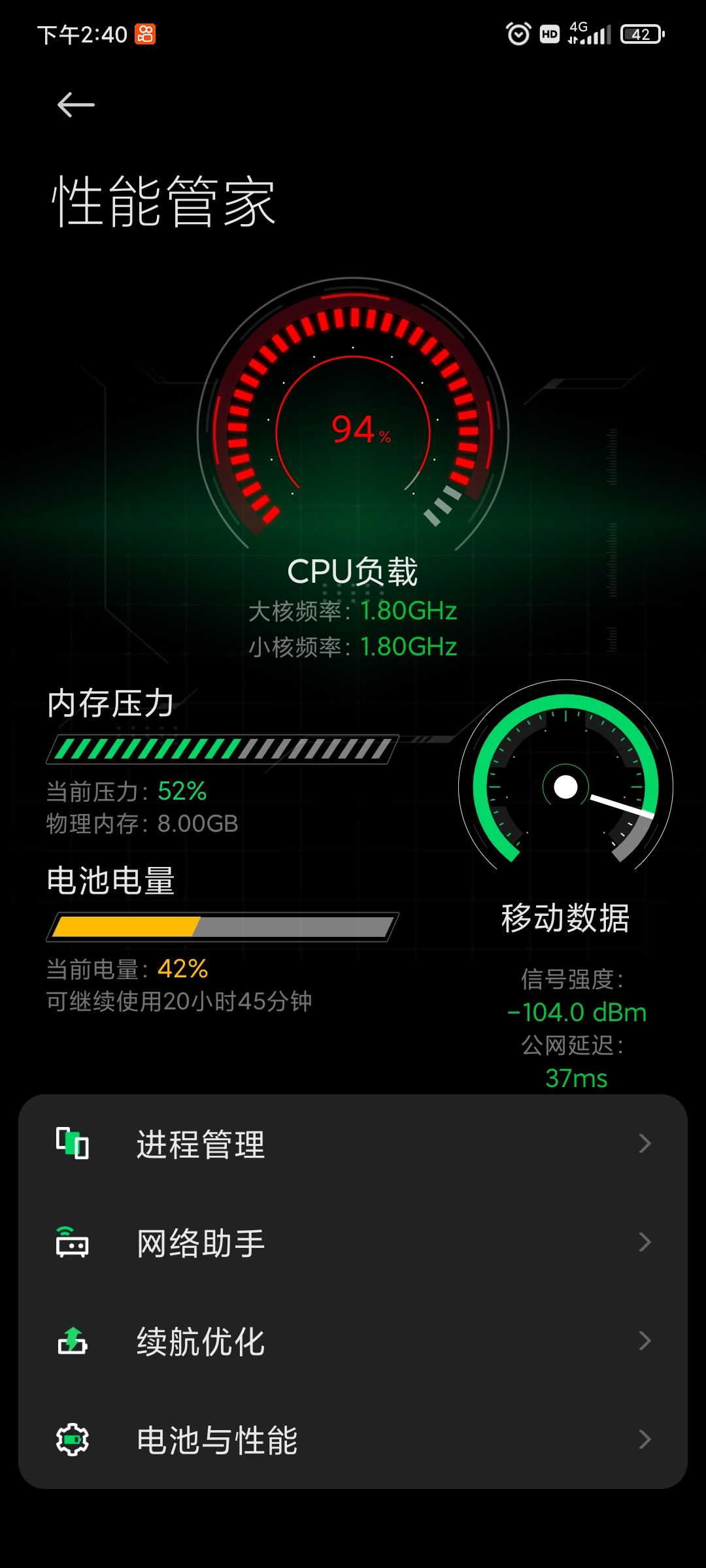The image size is (706, 1568).
Task: Go back using the top-left arrow
Action: 76,105
